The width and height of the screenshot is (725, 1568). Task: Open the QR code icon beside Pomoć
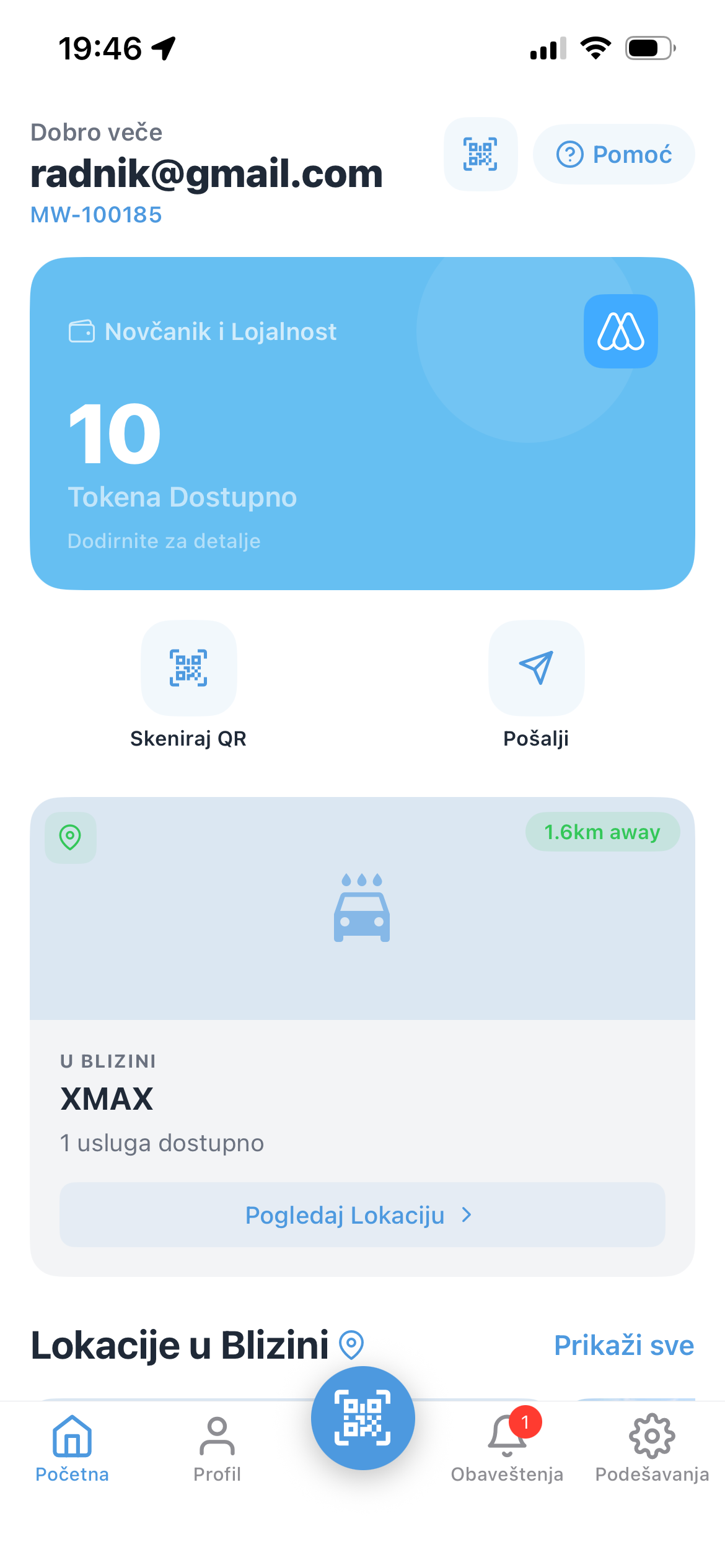pos(480,154)
